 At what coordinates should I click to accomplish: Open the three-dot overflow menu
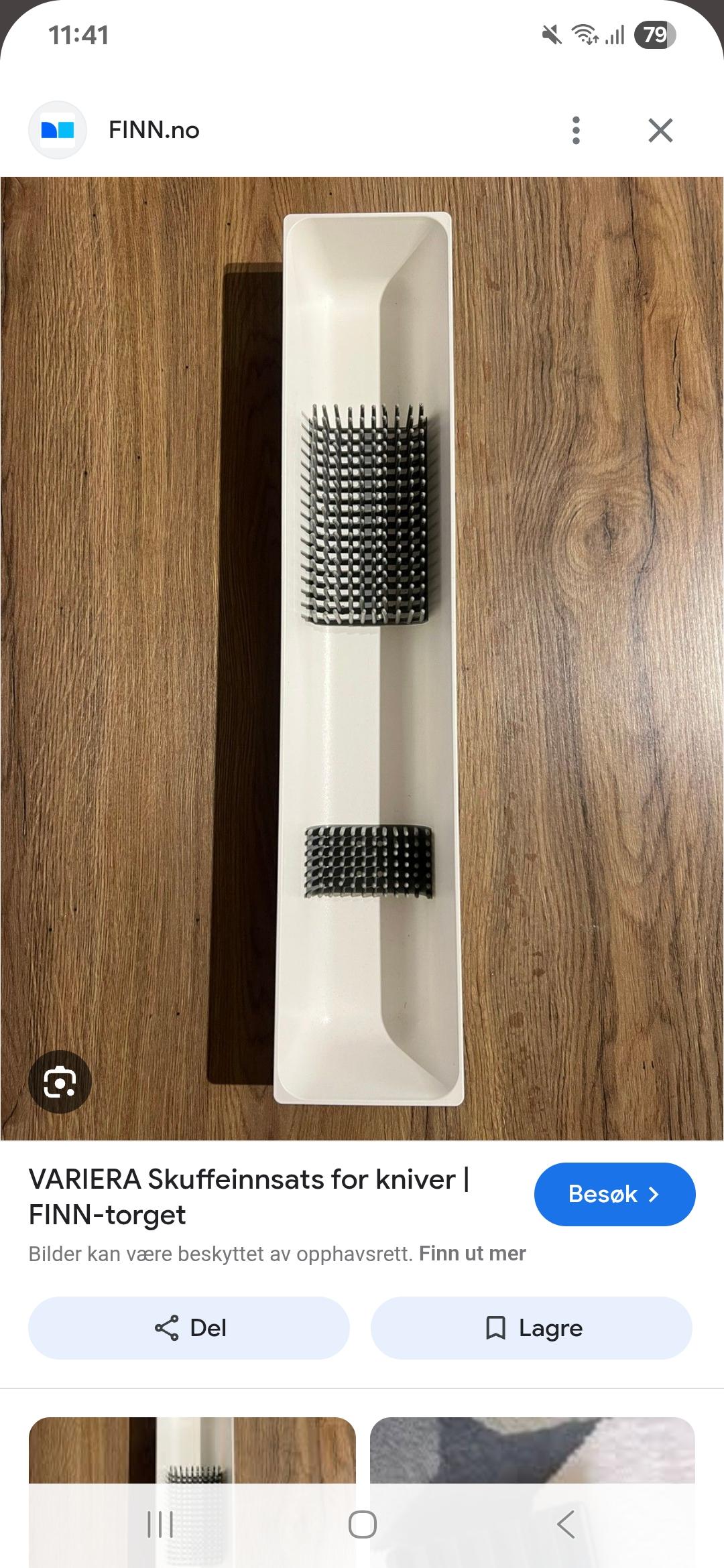tap(576, 130)
